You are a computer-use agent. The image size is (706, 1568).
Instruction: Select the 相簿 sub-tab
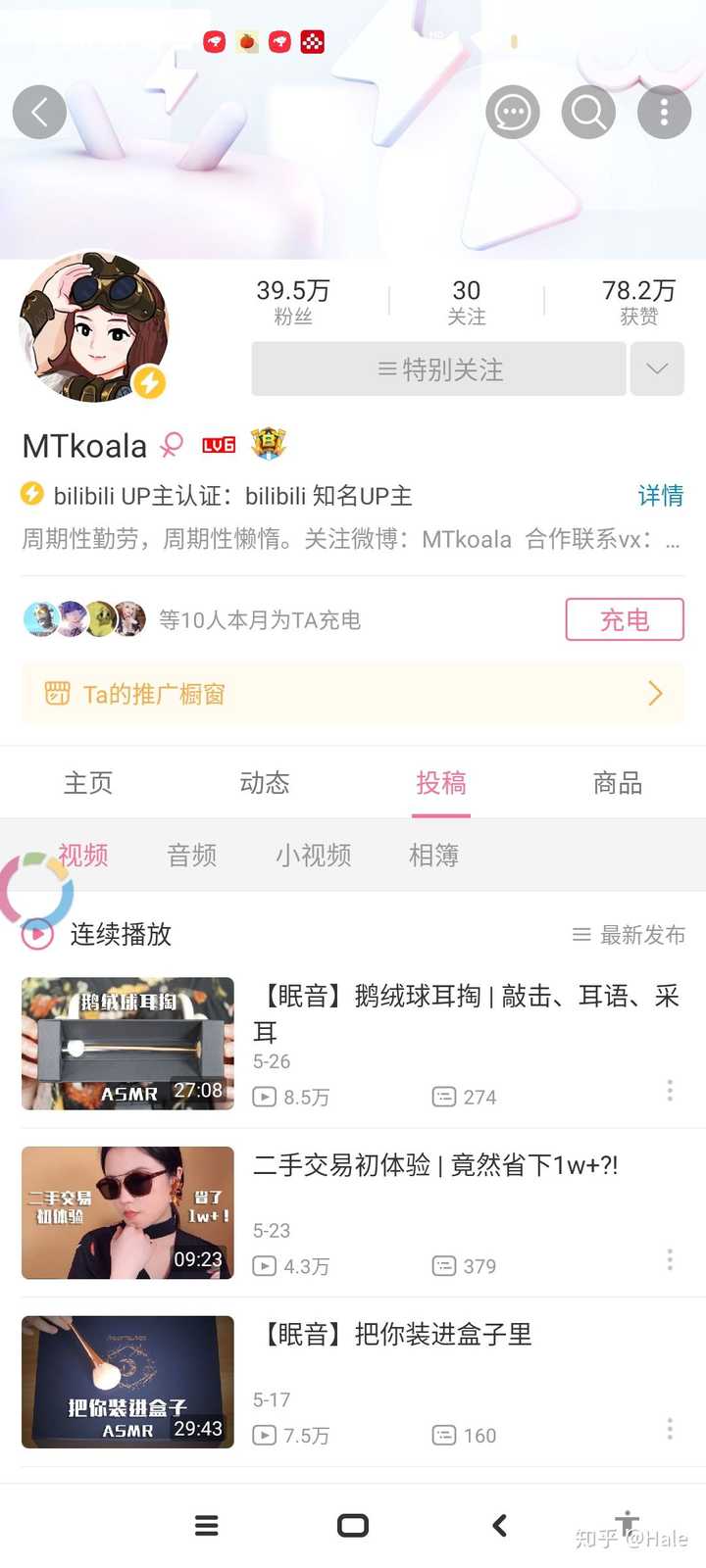[x=433, y=856]
